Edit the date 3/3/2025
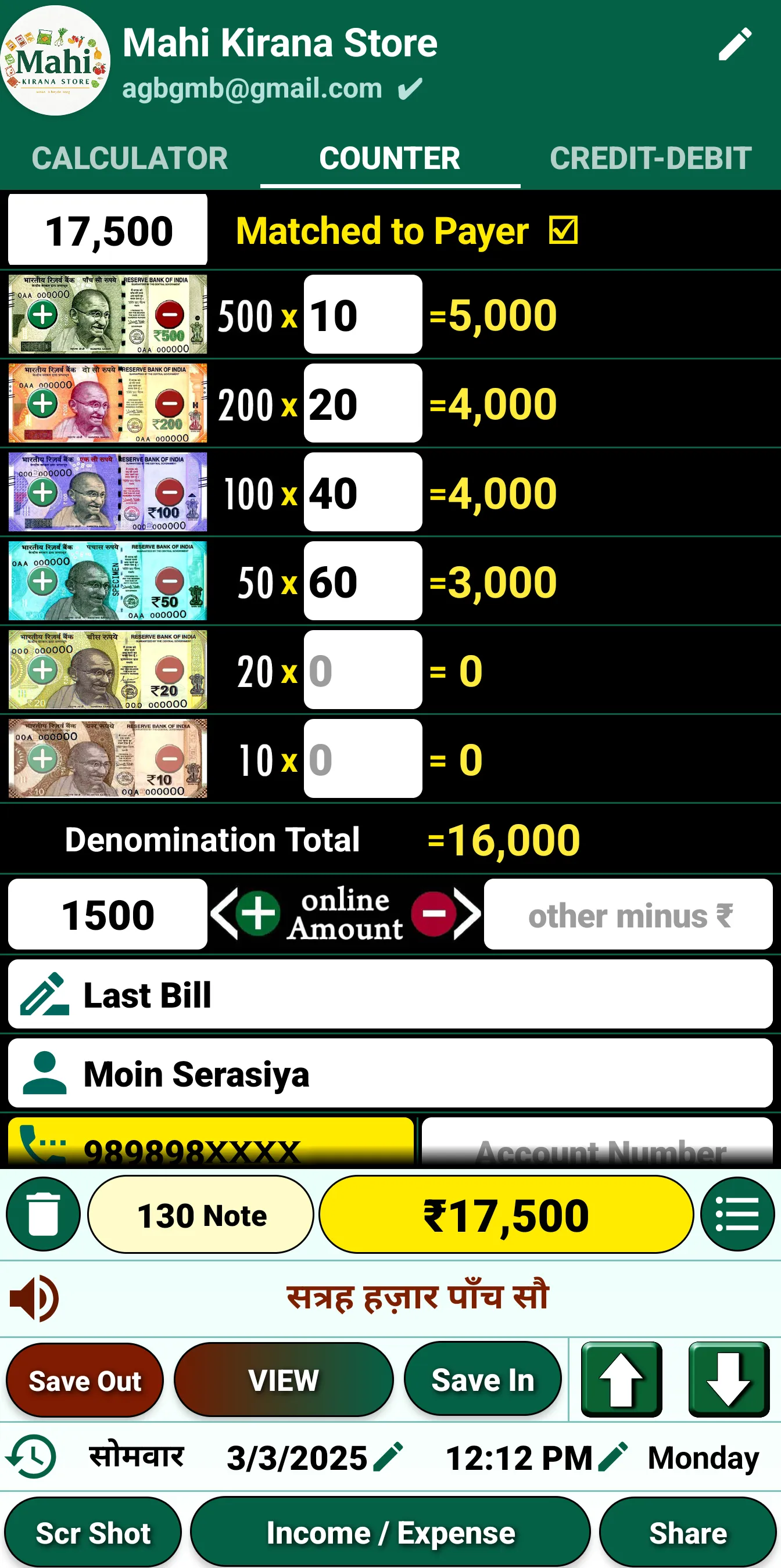Screen dimensions: 781x1568 click(388, 1457)
